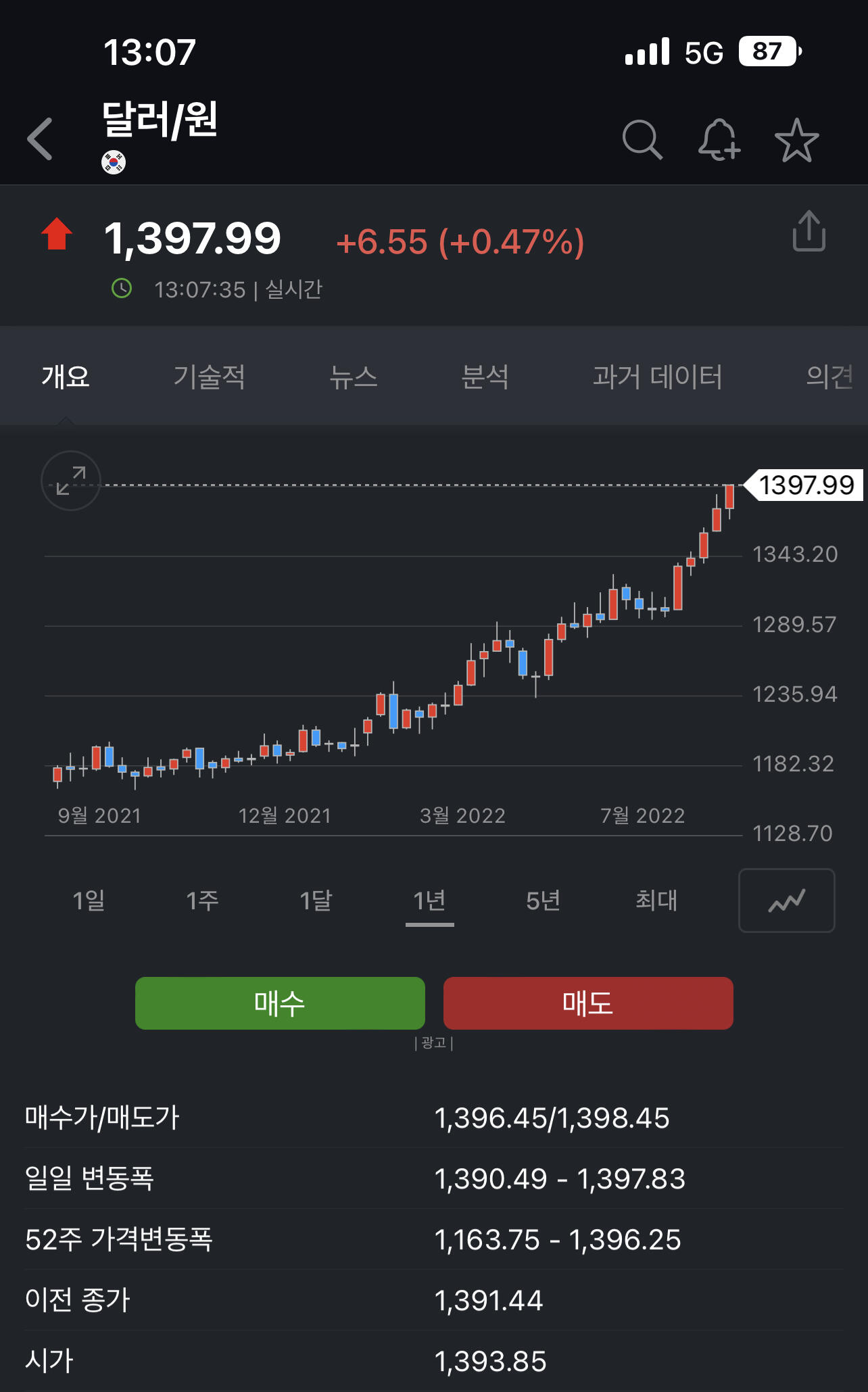868x1392 pixels.
Task: Share the 달러/원 quote
Action: (809, 231)
